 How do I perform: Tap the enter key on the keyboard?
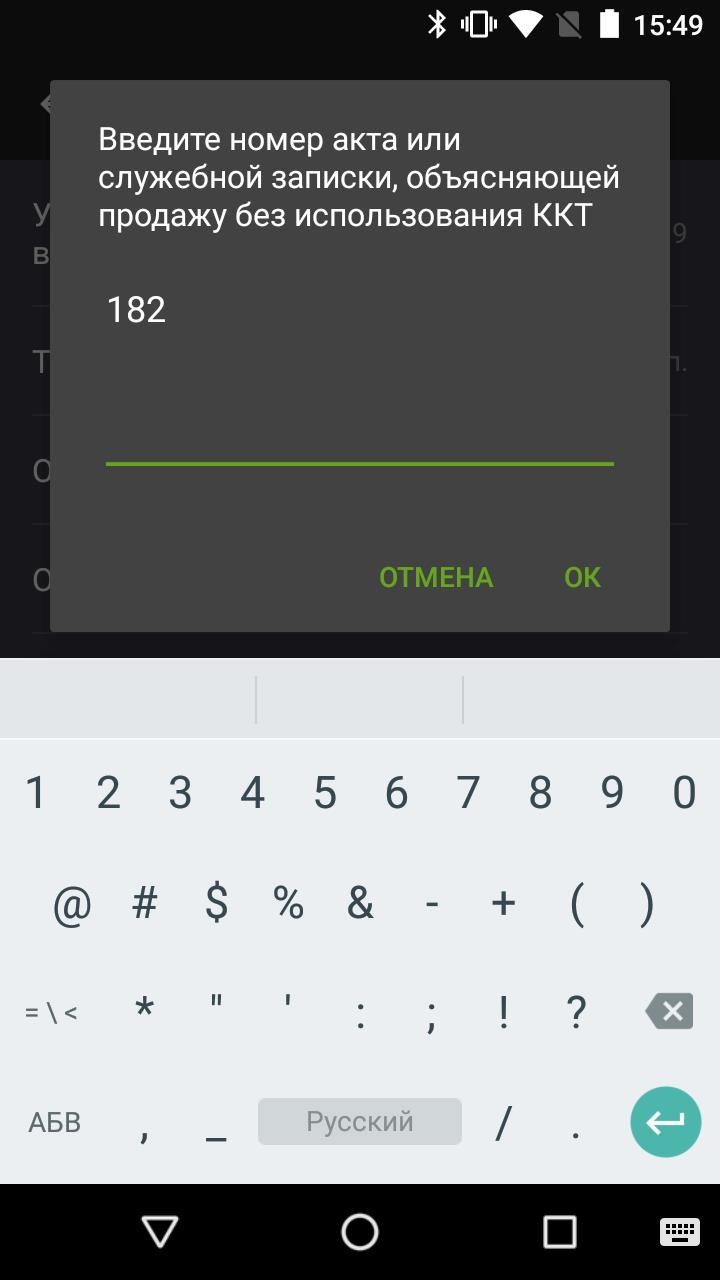[665, 1122]
